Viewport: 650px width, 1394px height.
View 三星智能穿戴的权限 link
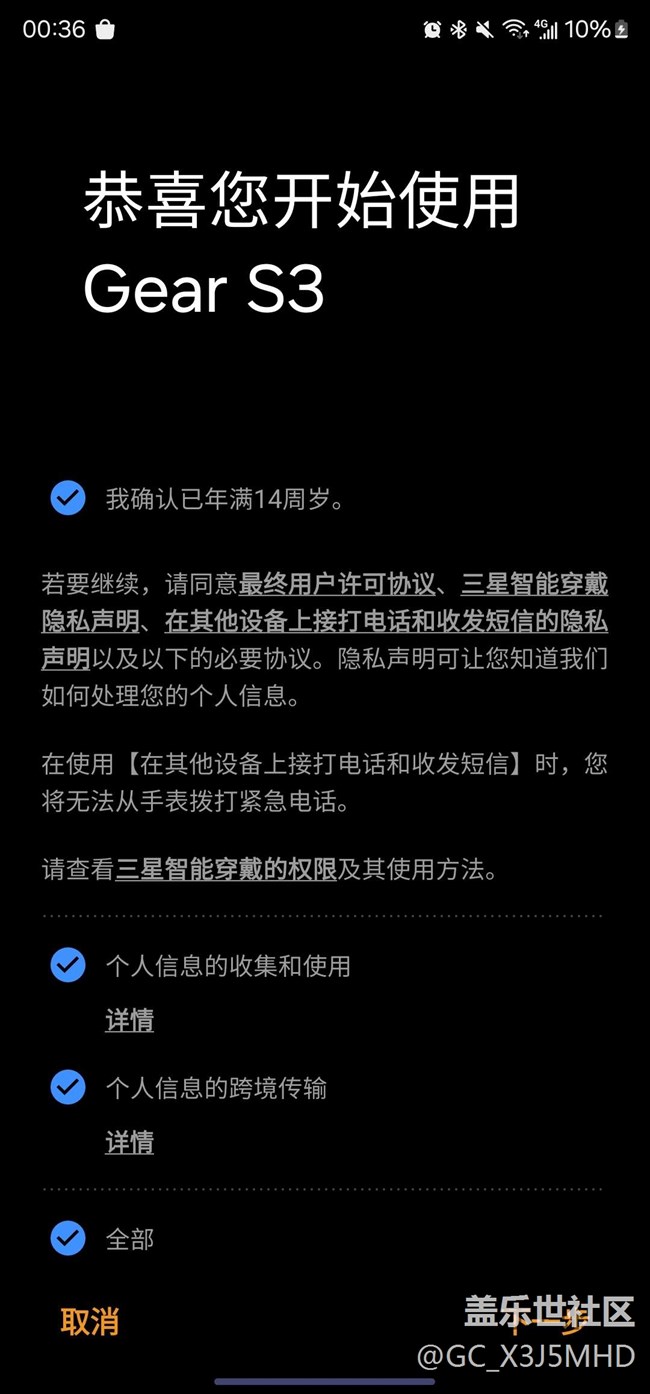tap(226, 869)
